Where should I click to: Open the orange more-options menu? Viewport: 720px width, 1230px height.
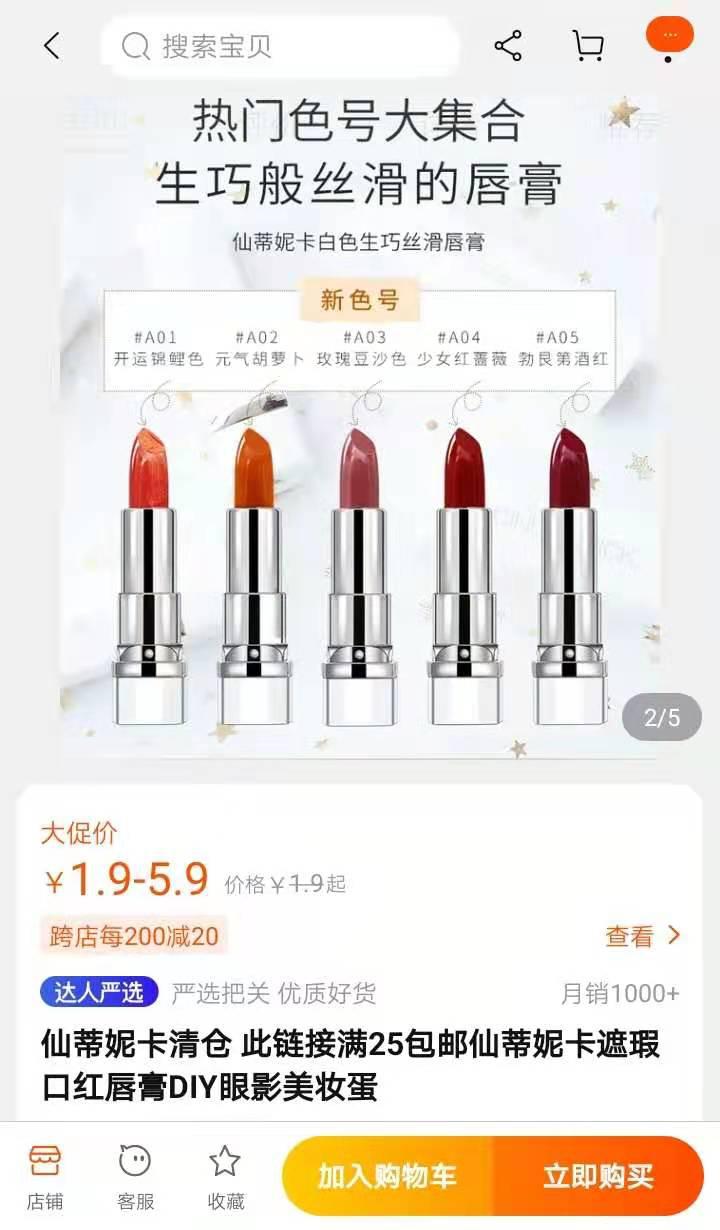(x=669, y=36)
